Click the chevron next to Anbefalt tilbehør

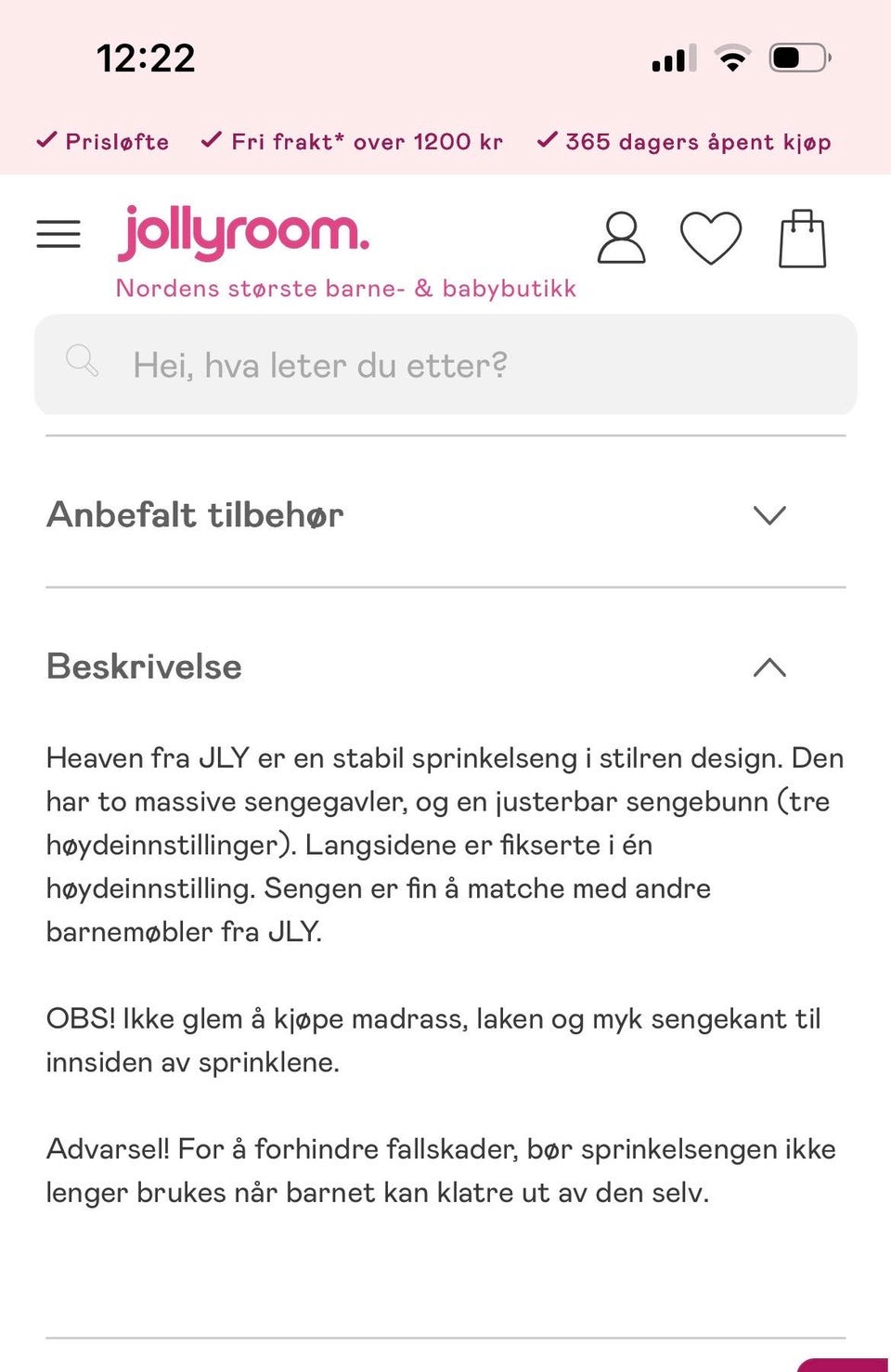[769, 516]
